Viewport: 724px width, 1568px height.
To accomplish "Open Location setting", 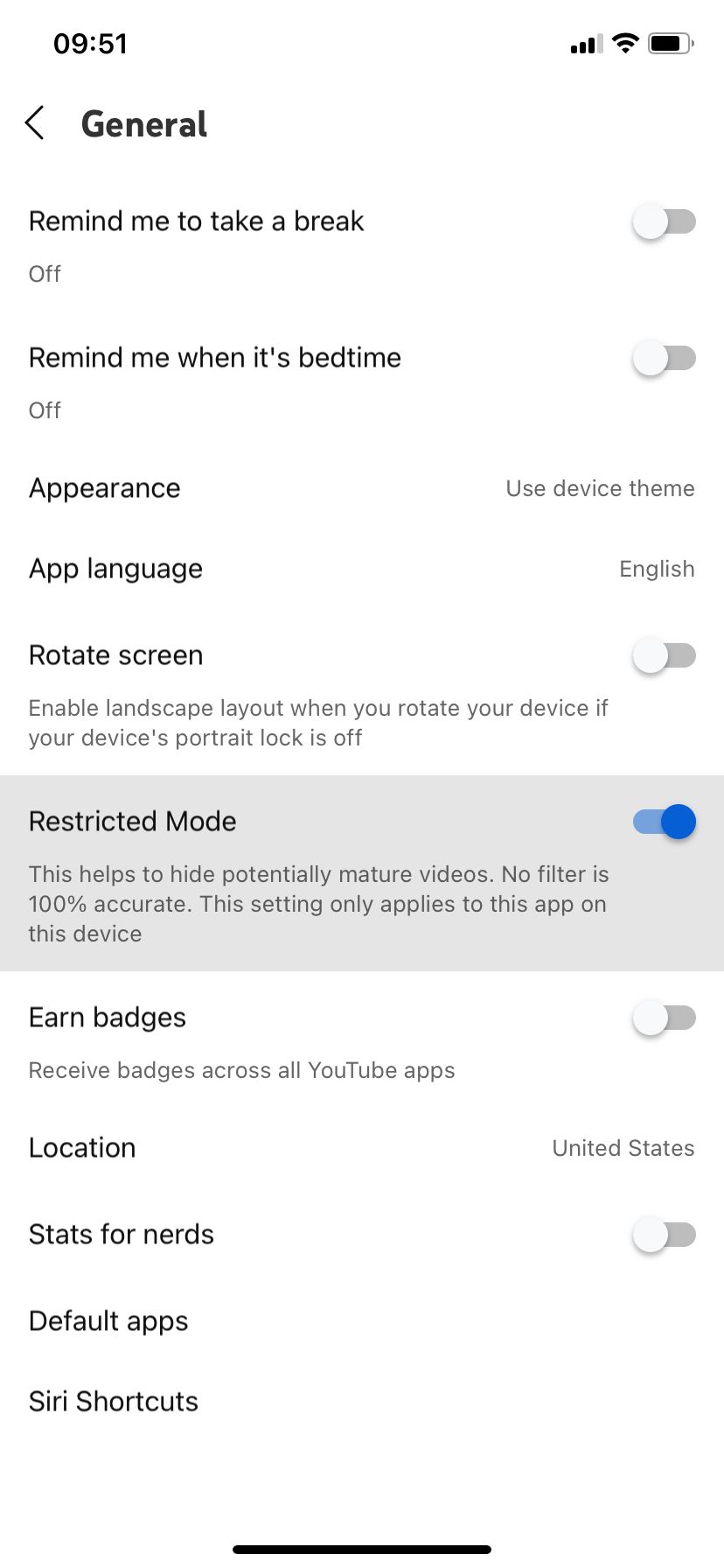I will pyautogui.click(x=361, y=1148).
